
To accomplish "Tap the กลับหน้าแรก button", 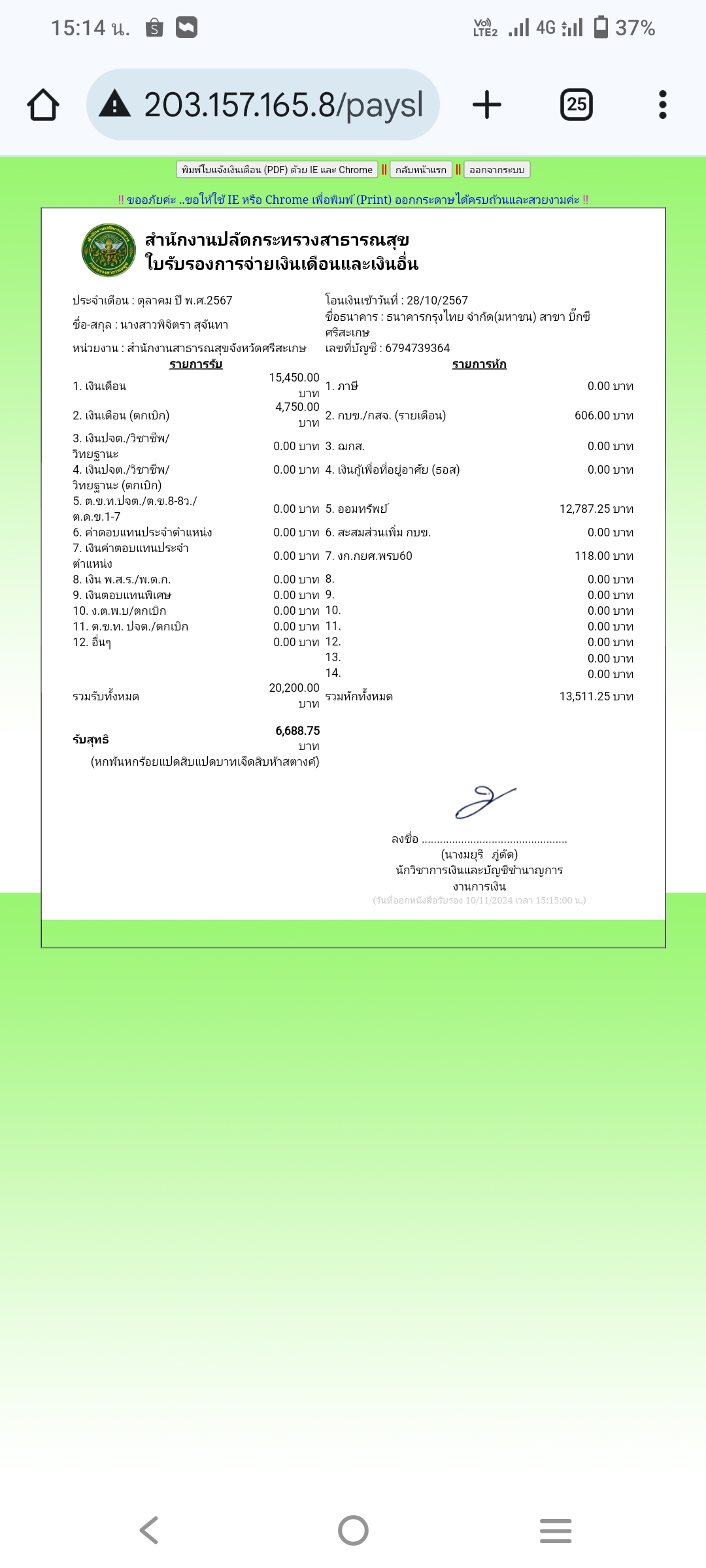I will (421, 170).
